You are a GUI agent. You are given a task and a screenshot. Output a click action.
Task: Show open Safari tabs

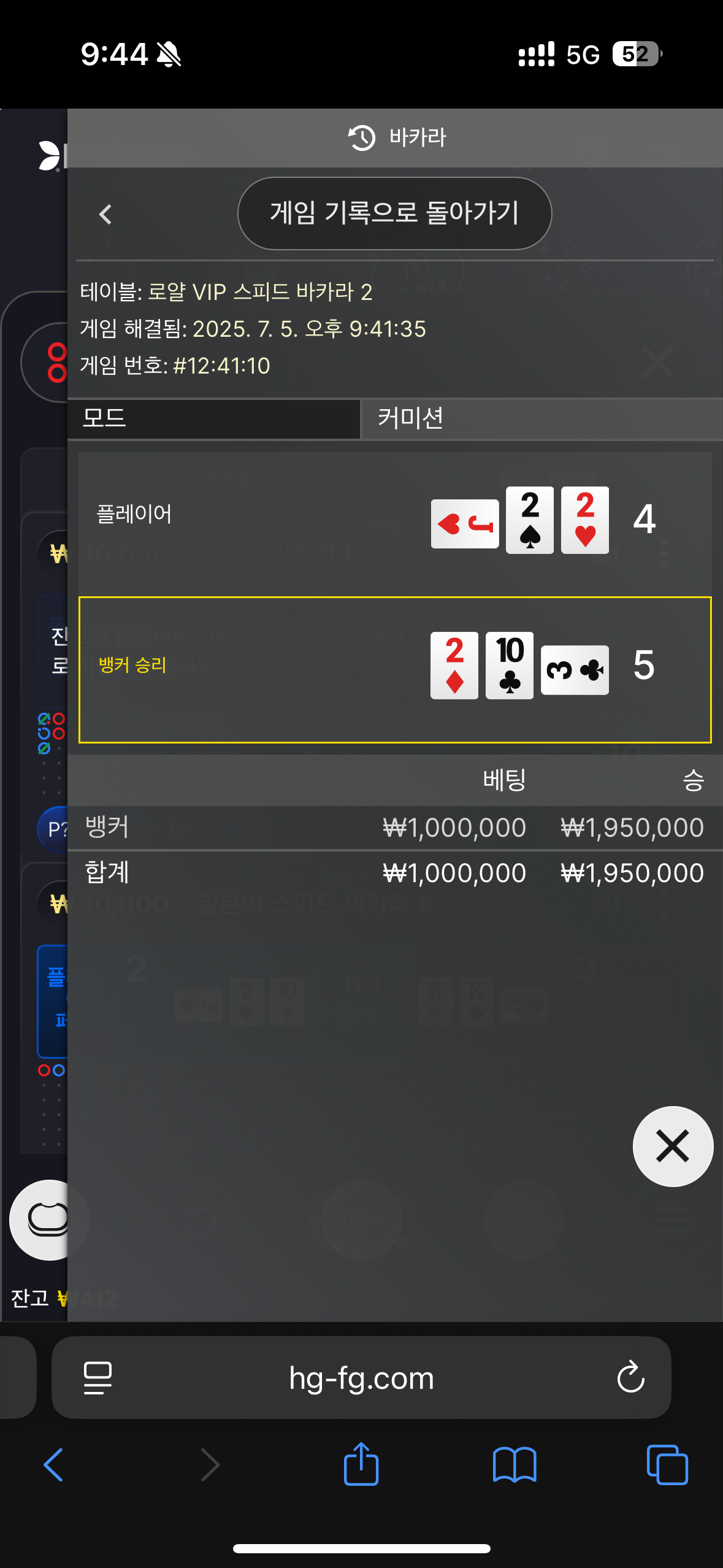[667, 1465]
